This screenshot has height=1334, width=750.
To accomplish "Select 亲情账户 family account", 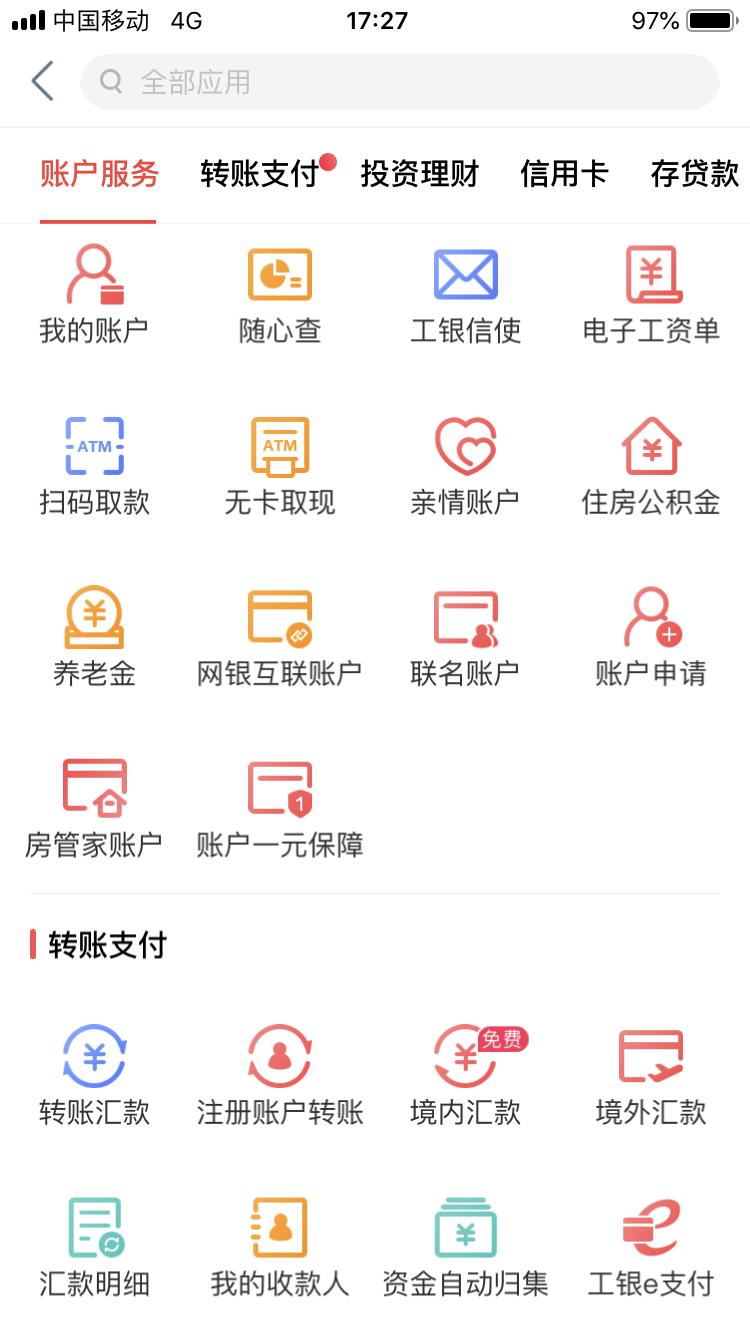I will (x=465, y=463).
